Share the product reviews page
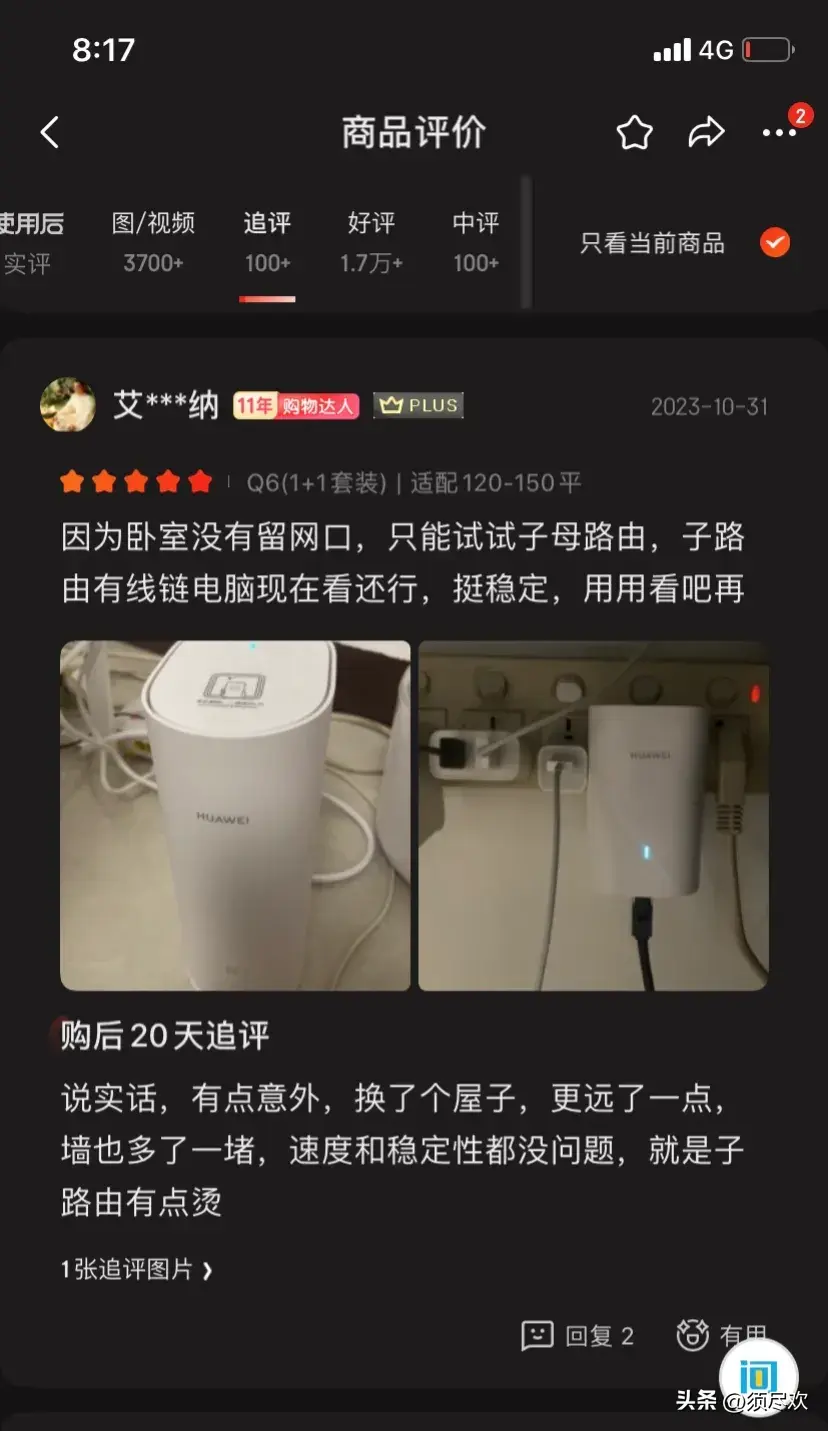828x1431 pixels. [x=706, y=132]
